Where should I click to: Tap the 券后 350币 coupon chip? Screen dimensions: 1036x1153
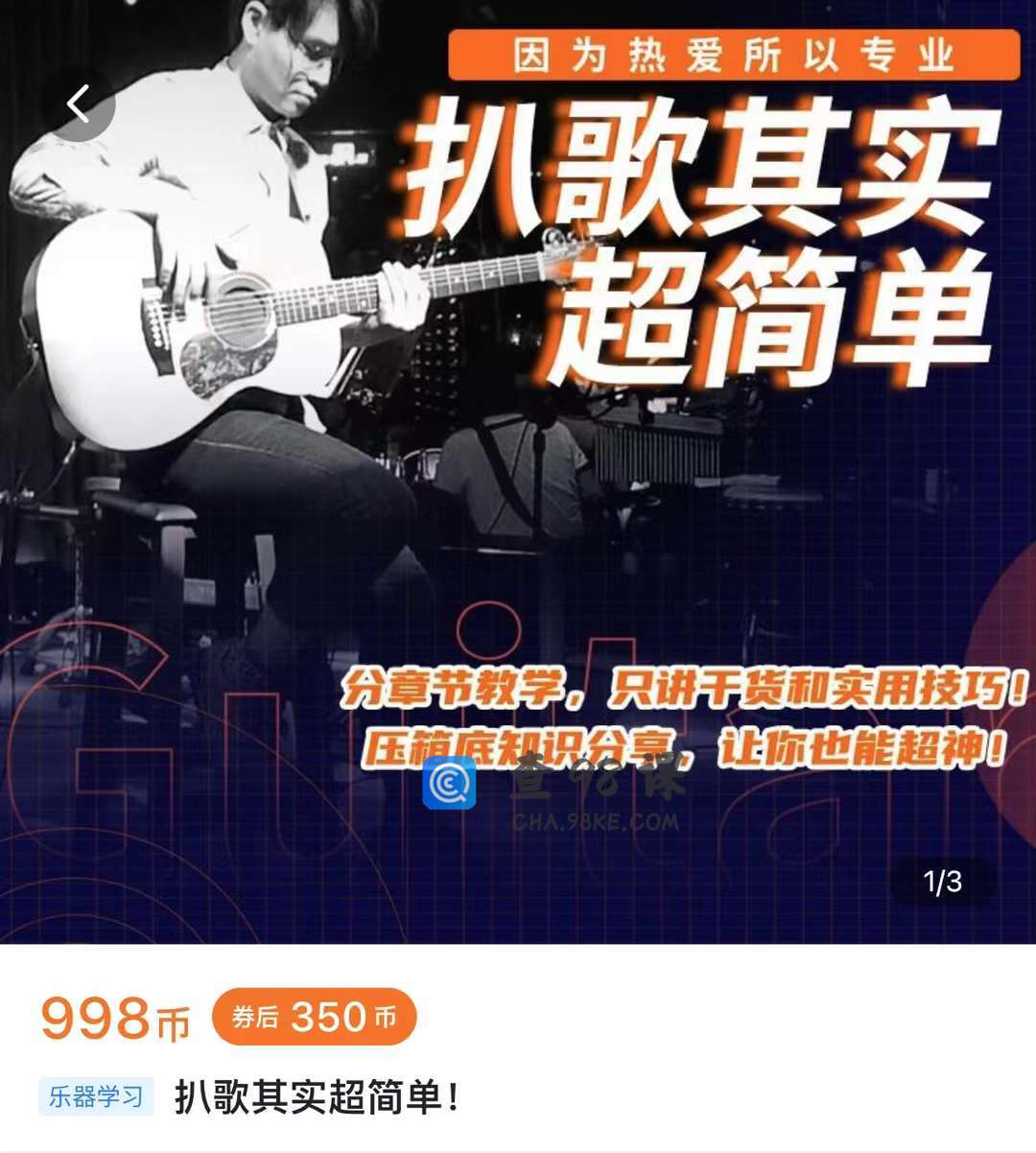[x=314, y=1017]
